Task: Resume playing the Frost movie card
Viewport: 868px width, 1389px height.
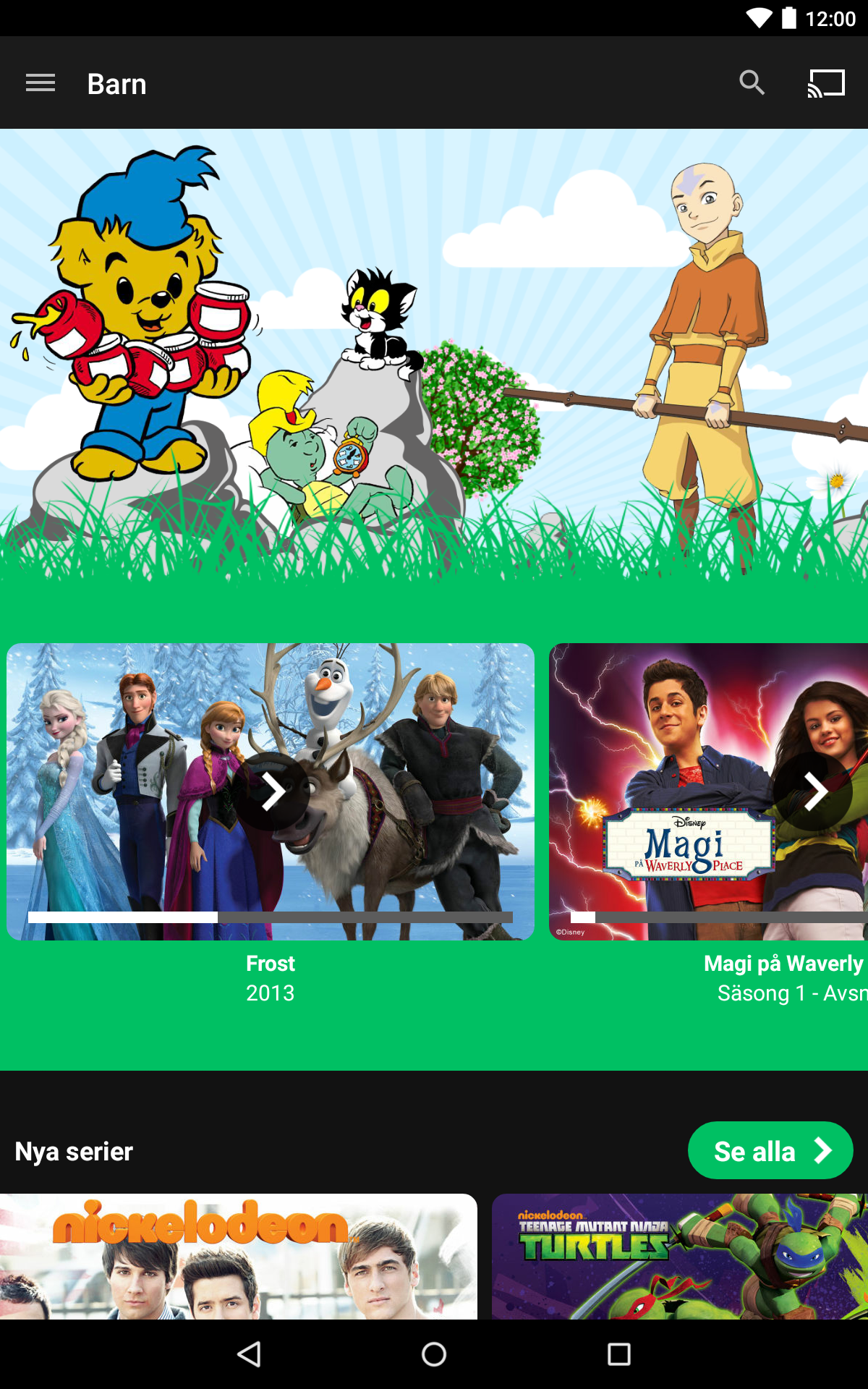Action: click(271, 791)
